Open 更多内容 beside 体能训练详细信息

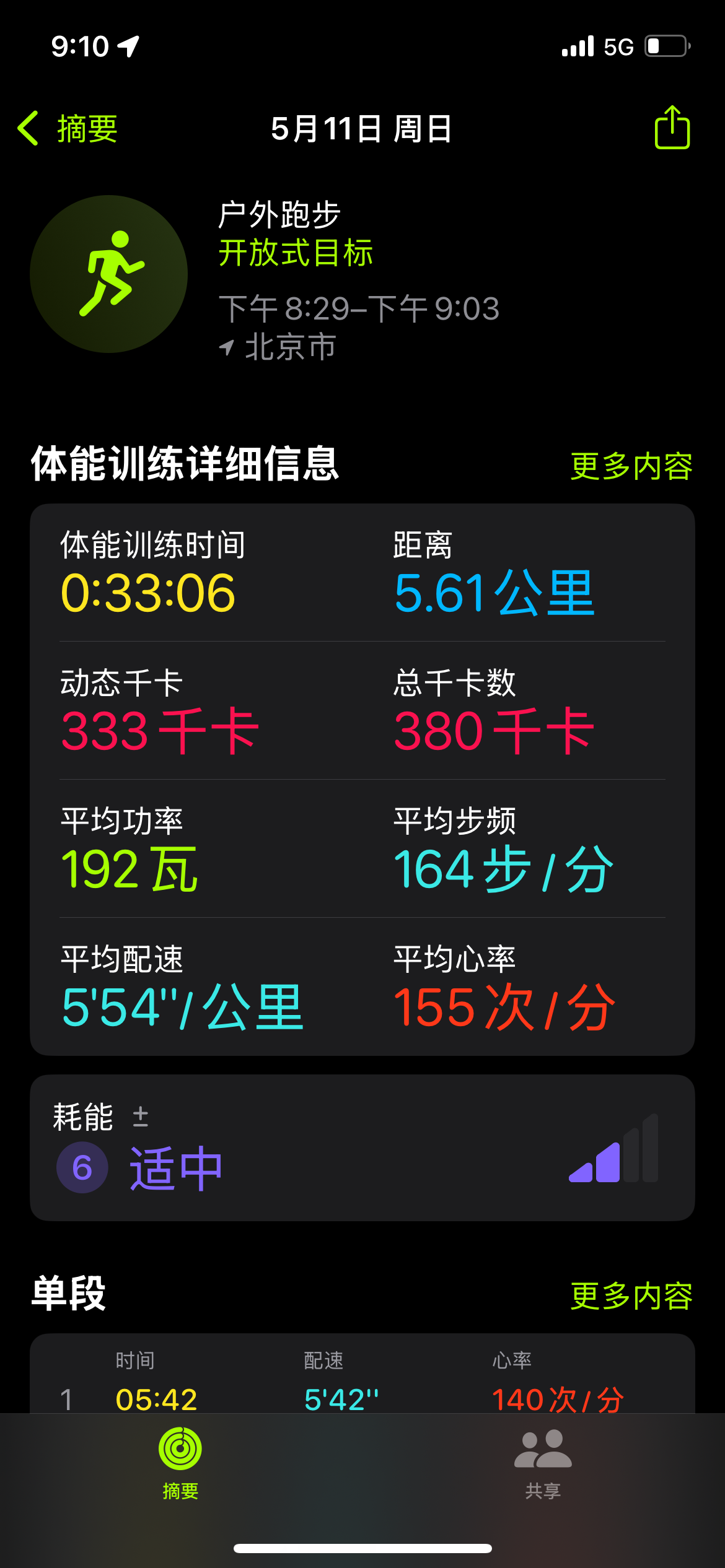click(631, 466)
